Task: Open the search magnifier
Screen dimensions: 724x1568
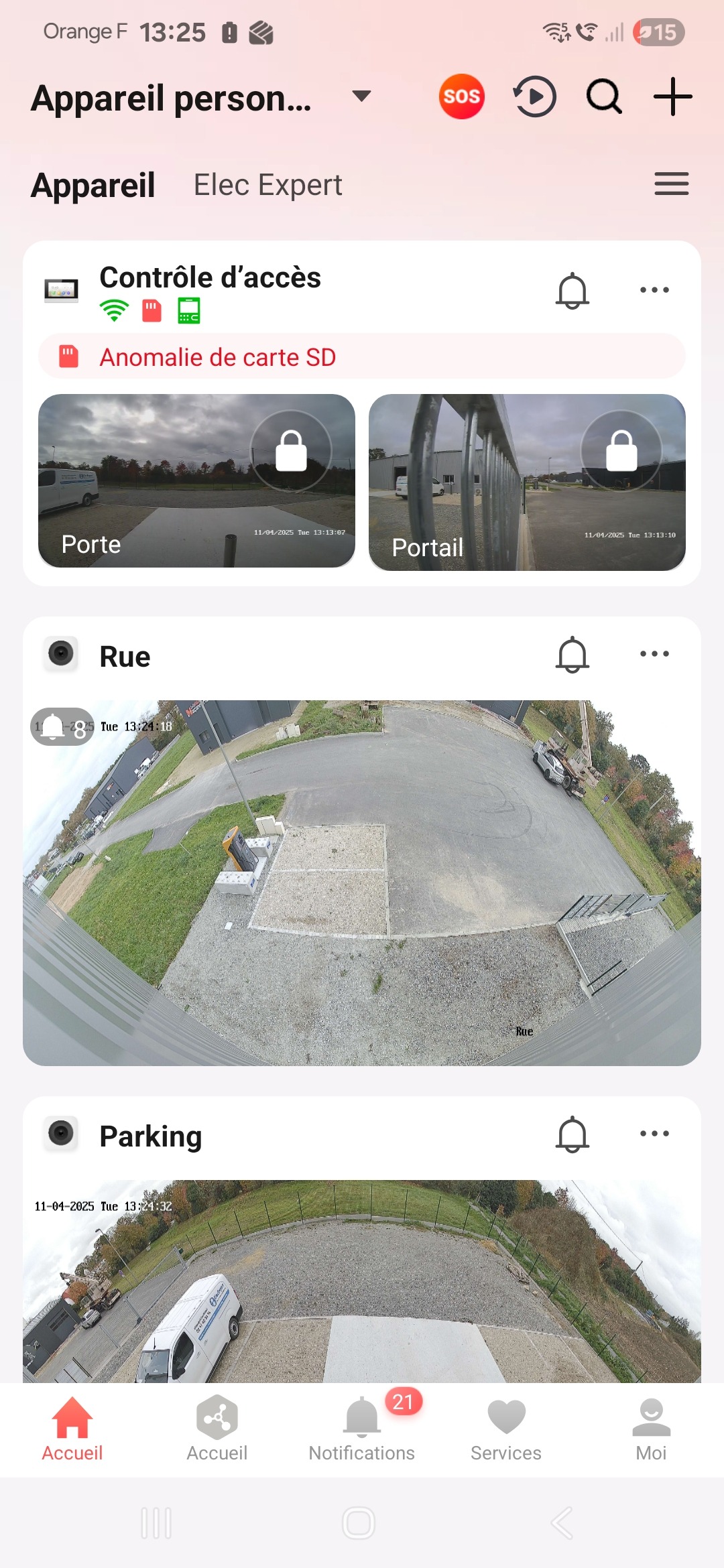Action: tap(604, 96)
